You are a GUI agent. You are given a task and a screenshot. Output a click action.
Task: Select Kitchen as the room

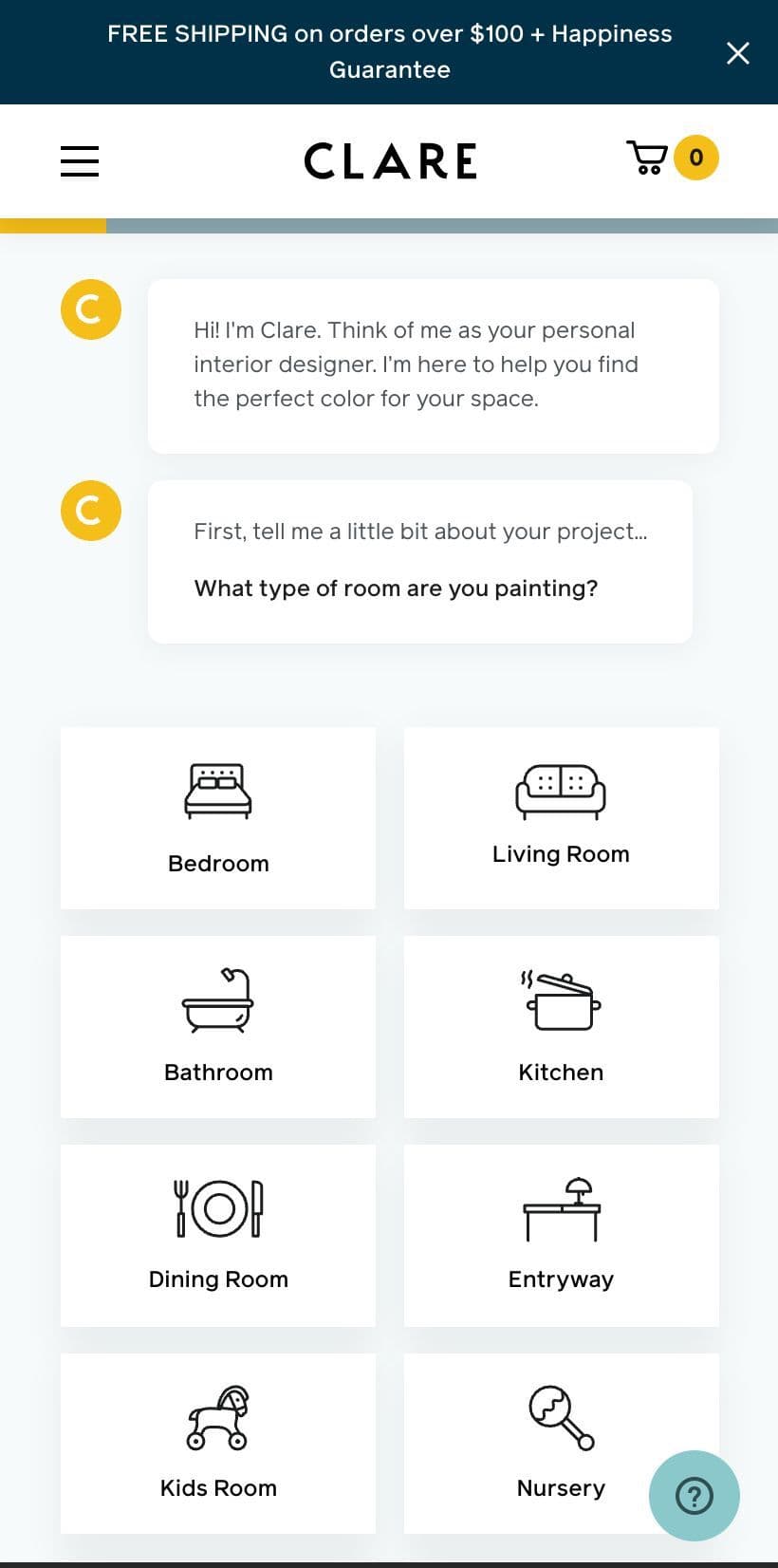point(562,1027)
